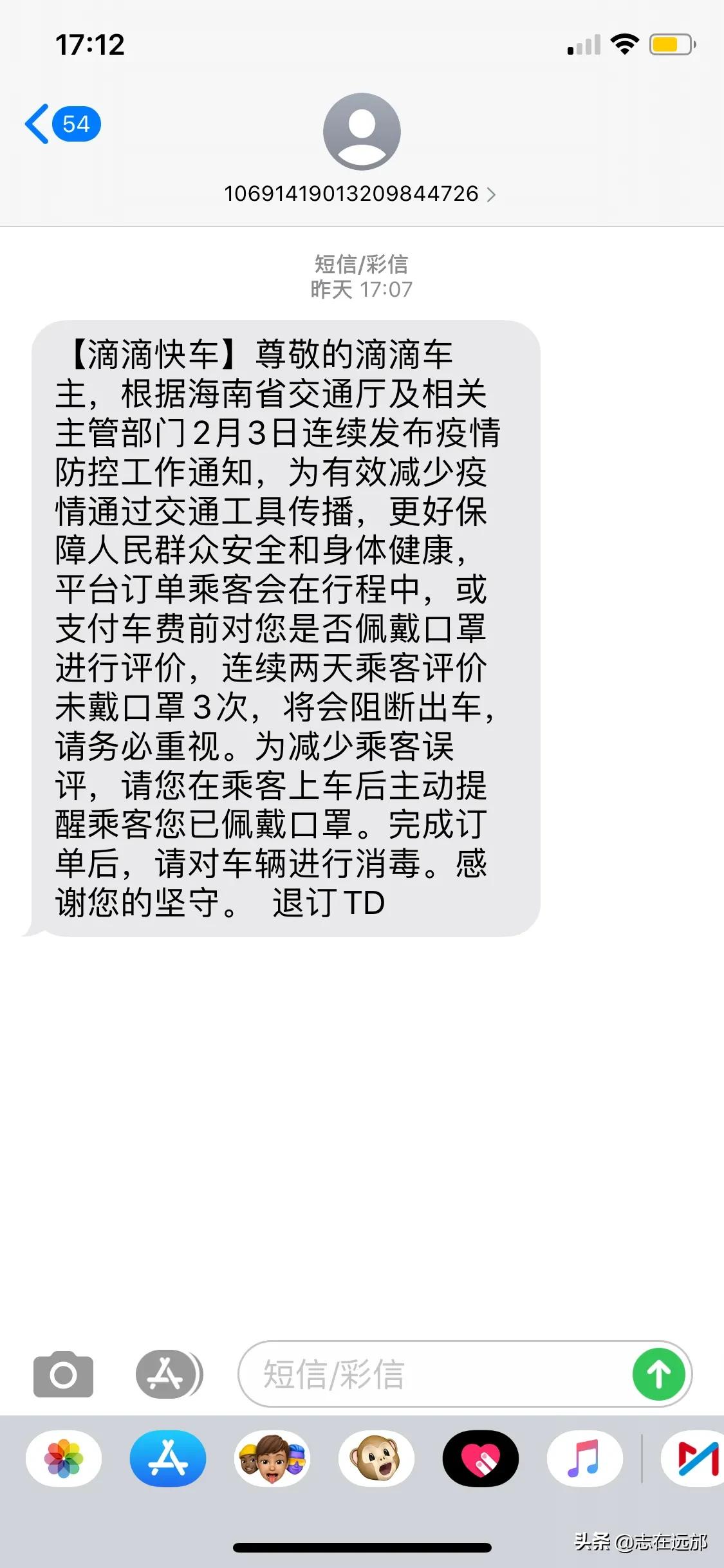Open the Animoji monkey app
The width and height of the screenshot is (724, 1568).
(376, 1458)
